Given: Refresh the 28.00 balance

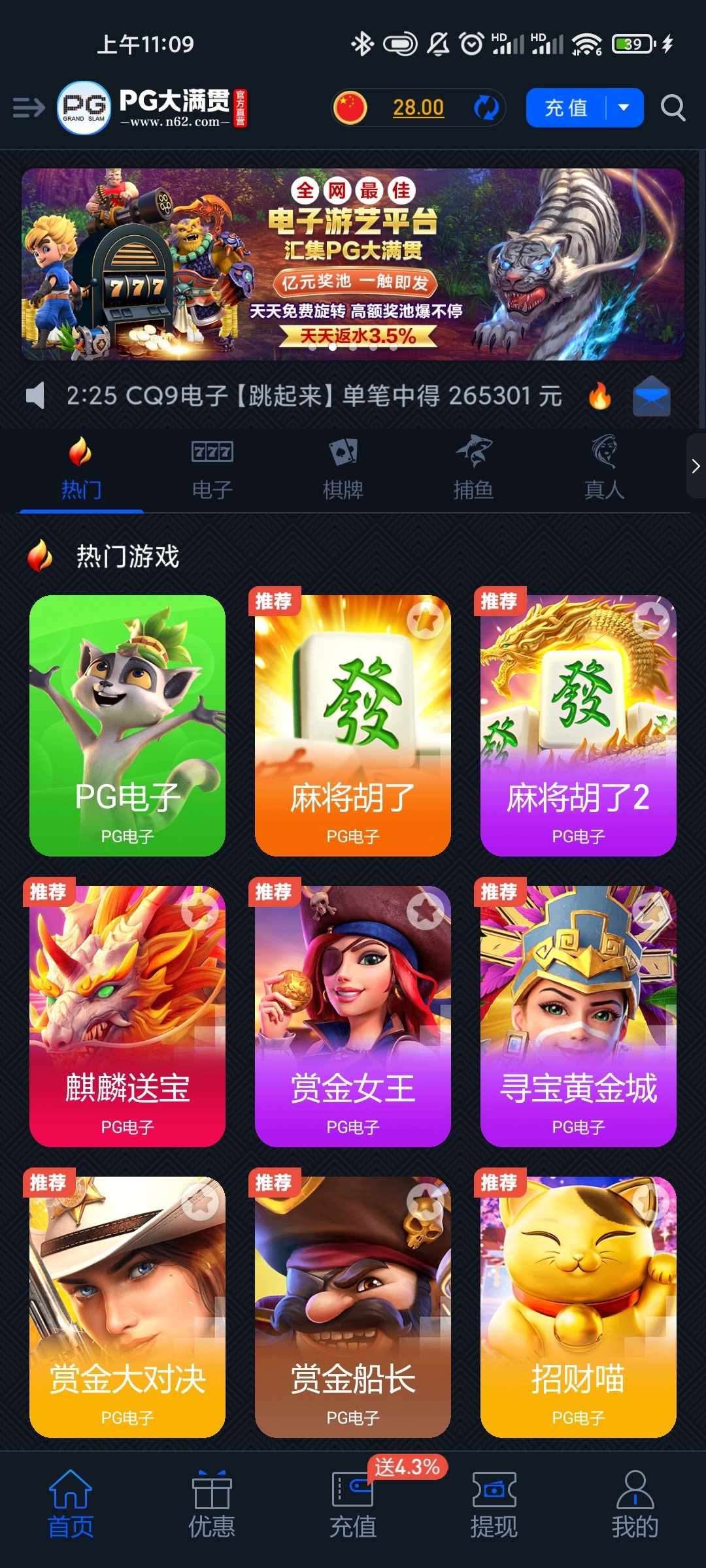Looking at the screenshot, I should click(x=485, y=108).
